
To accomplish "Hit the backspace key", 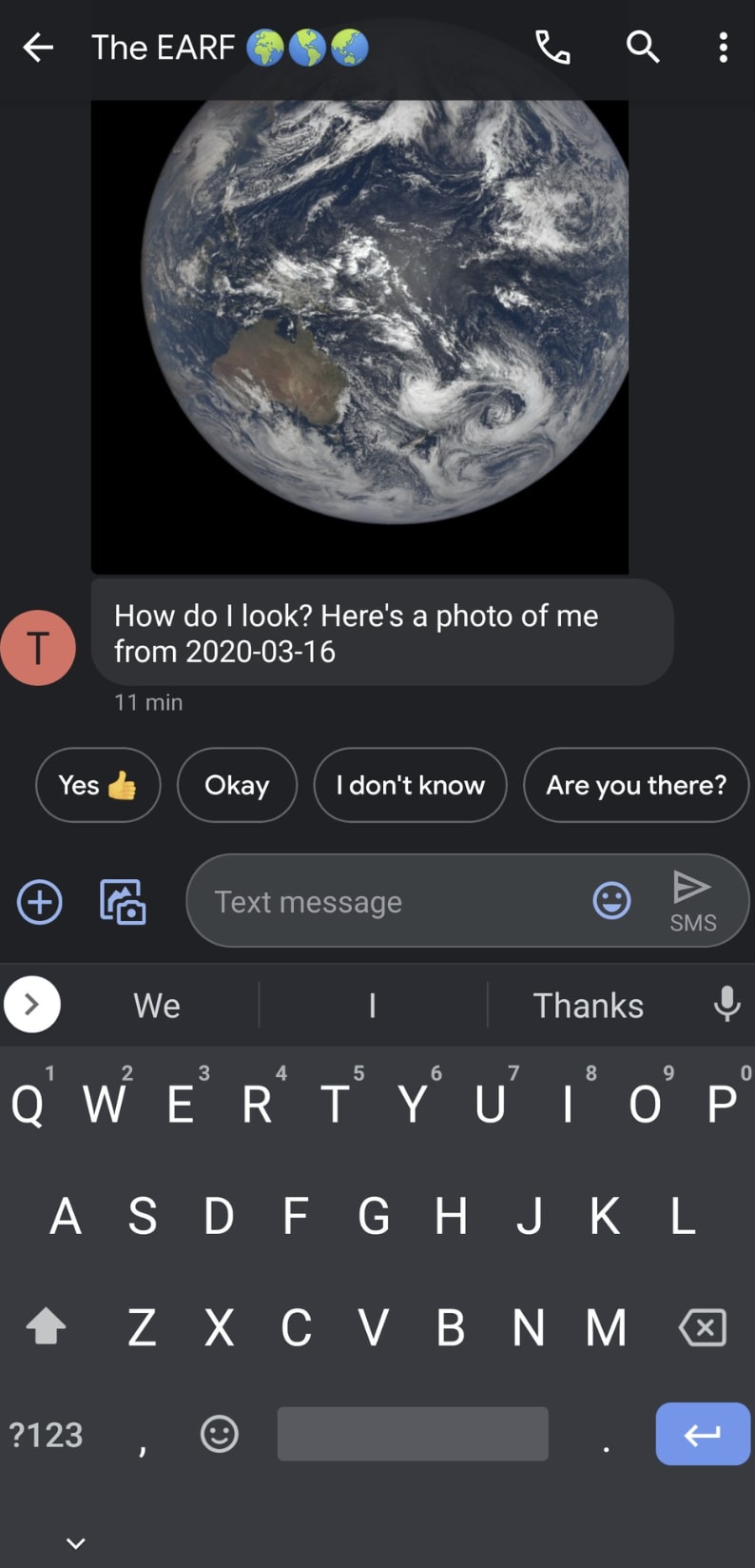I will click(703, 1327).
